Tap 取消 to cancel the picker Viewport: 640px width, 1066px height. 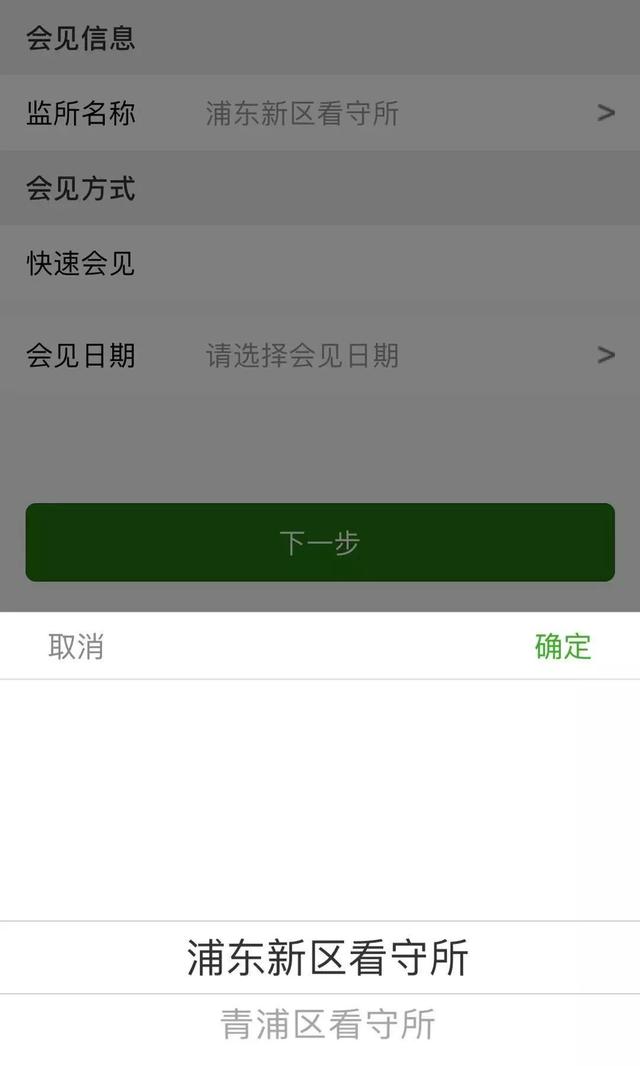click(75, 646)
